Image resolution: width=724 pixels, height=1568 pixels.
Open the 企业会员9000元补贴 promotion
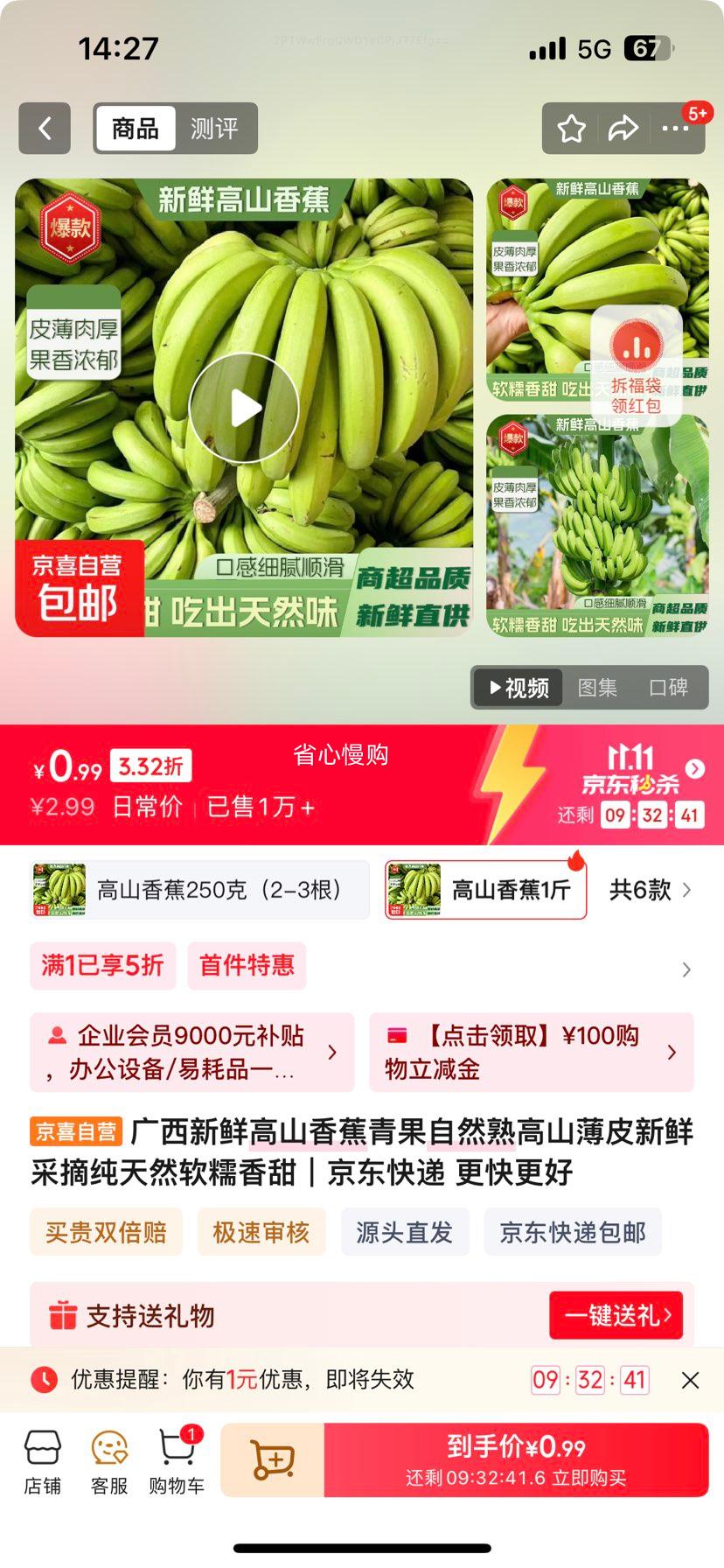point(191,1052)
